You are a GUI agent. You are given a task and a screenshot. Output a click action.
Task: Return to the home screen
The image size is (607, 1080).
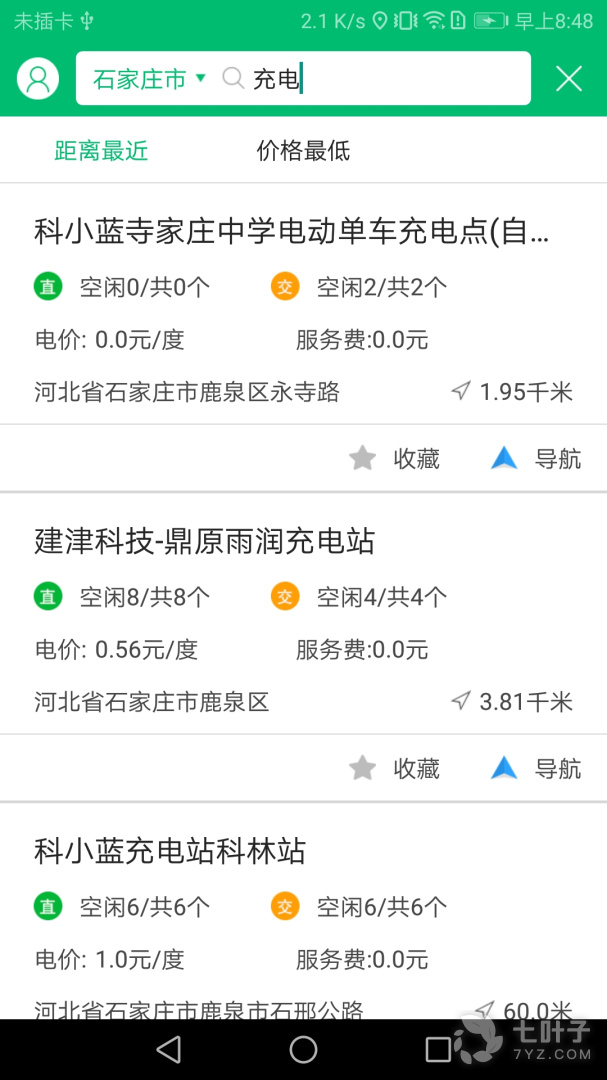tap(303, 1049)
